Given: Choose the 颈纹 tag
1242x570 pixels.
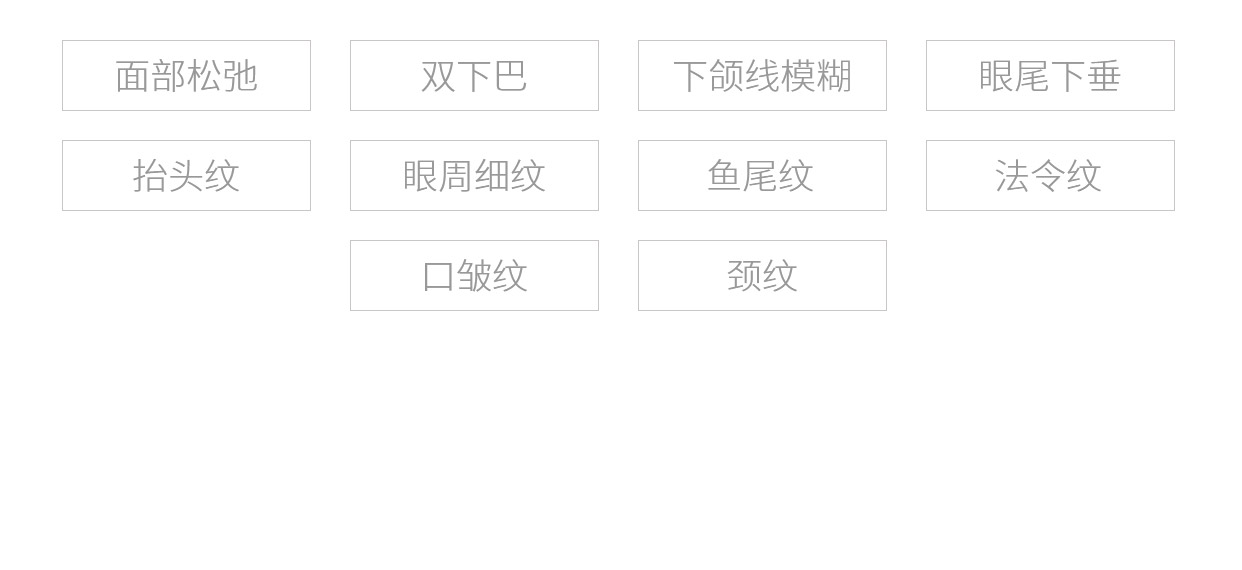Looking at the screenshot, I should coord(762,276).
